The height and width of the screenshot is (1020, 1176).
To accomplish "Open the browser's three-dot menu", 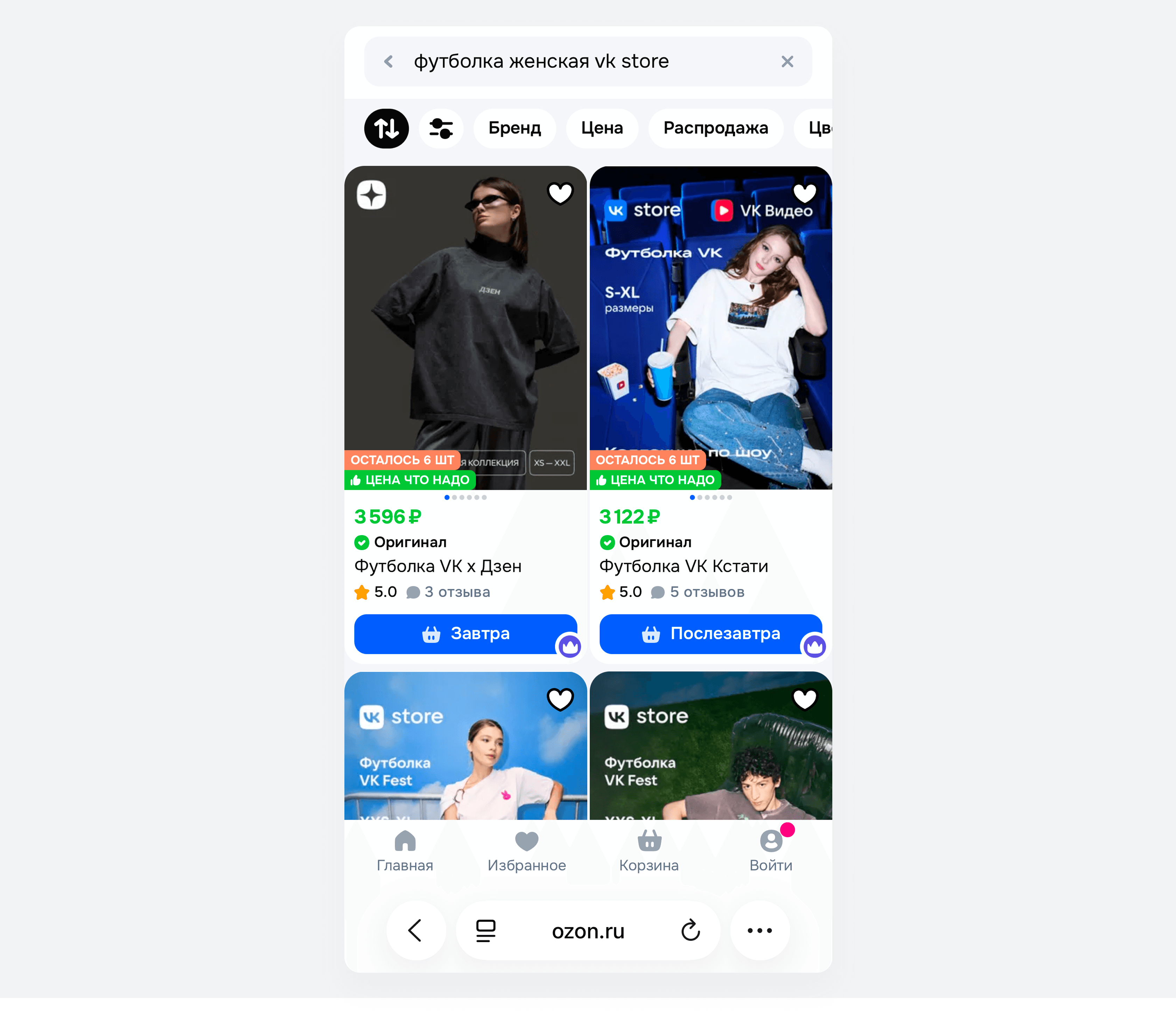I will pyautogui.click(x=759, y=931).
